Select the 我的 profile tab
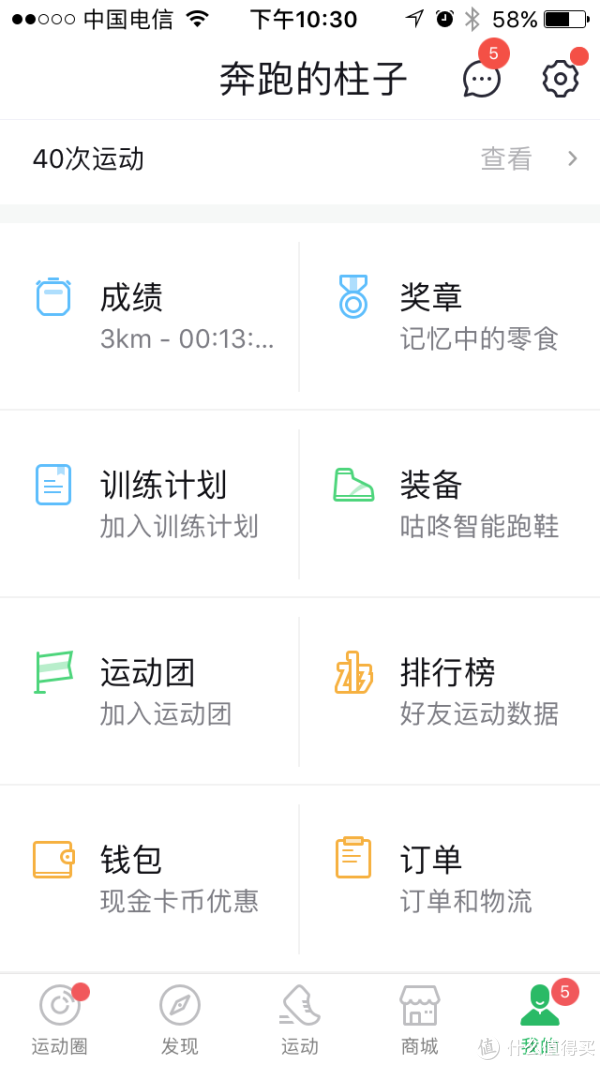The image size is (600, 1065). tap(540, 1019)
